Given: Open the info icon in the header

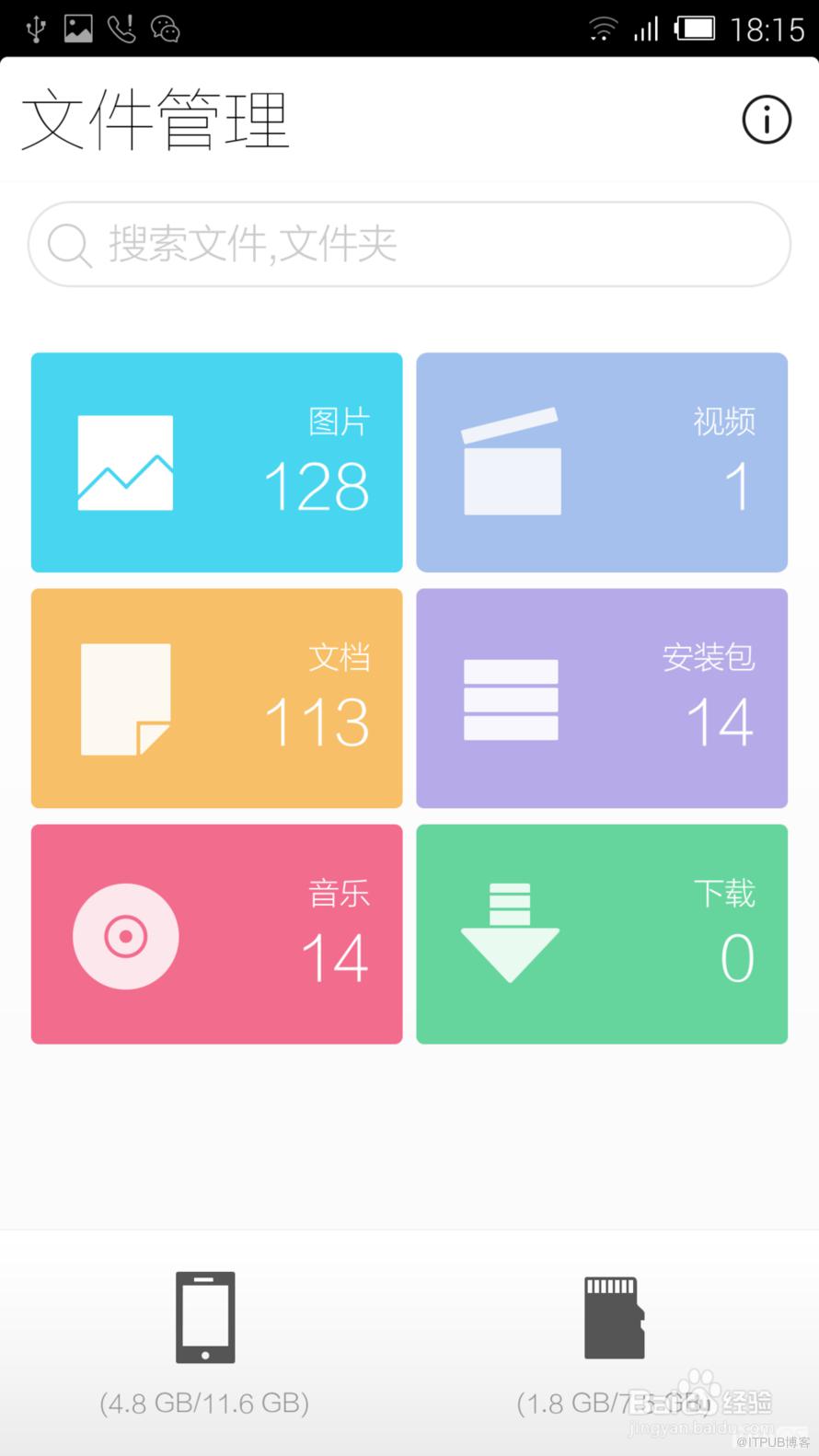Looking at the screenshot, I should (x=766, y=120).
